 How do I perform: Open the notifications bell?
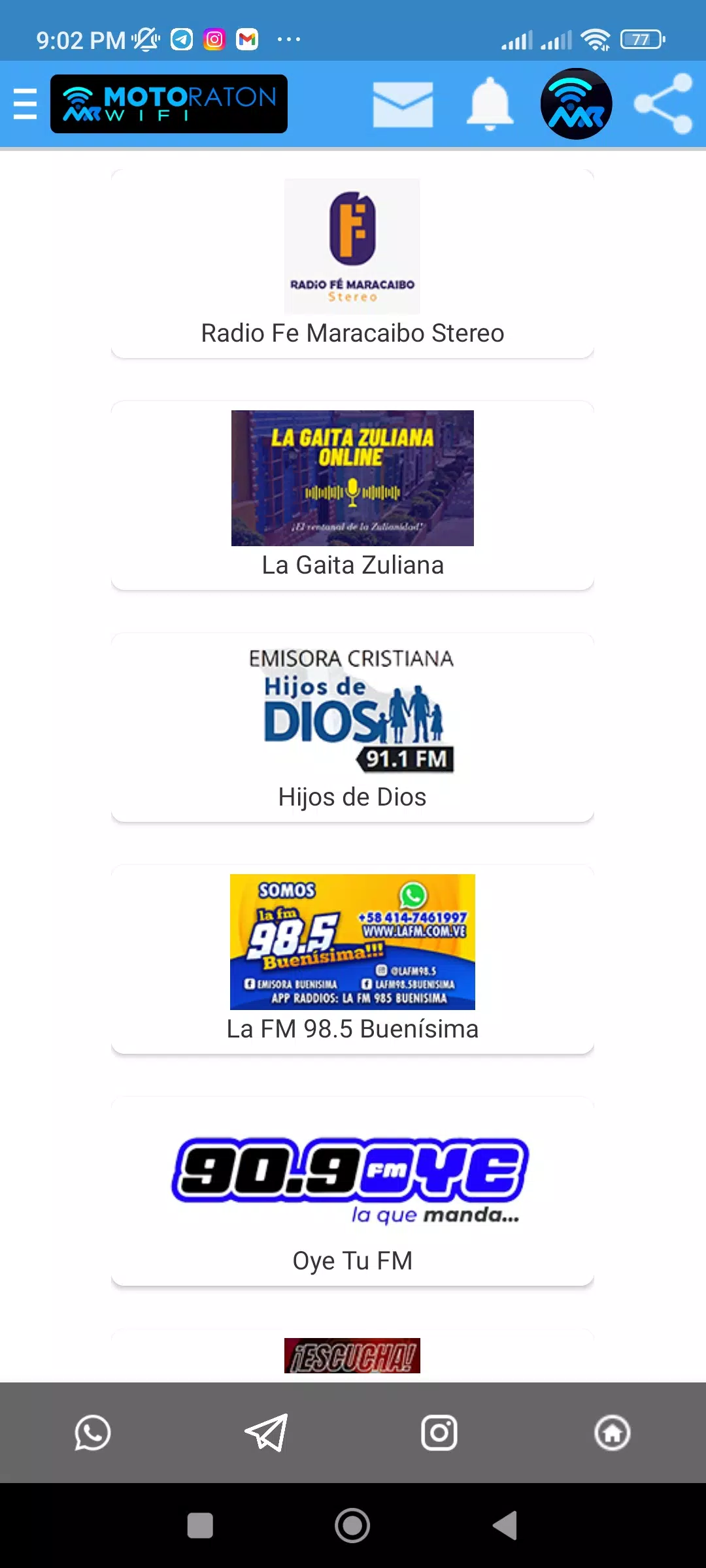[490, 105]
